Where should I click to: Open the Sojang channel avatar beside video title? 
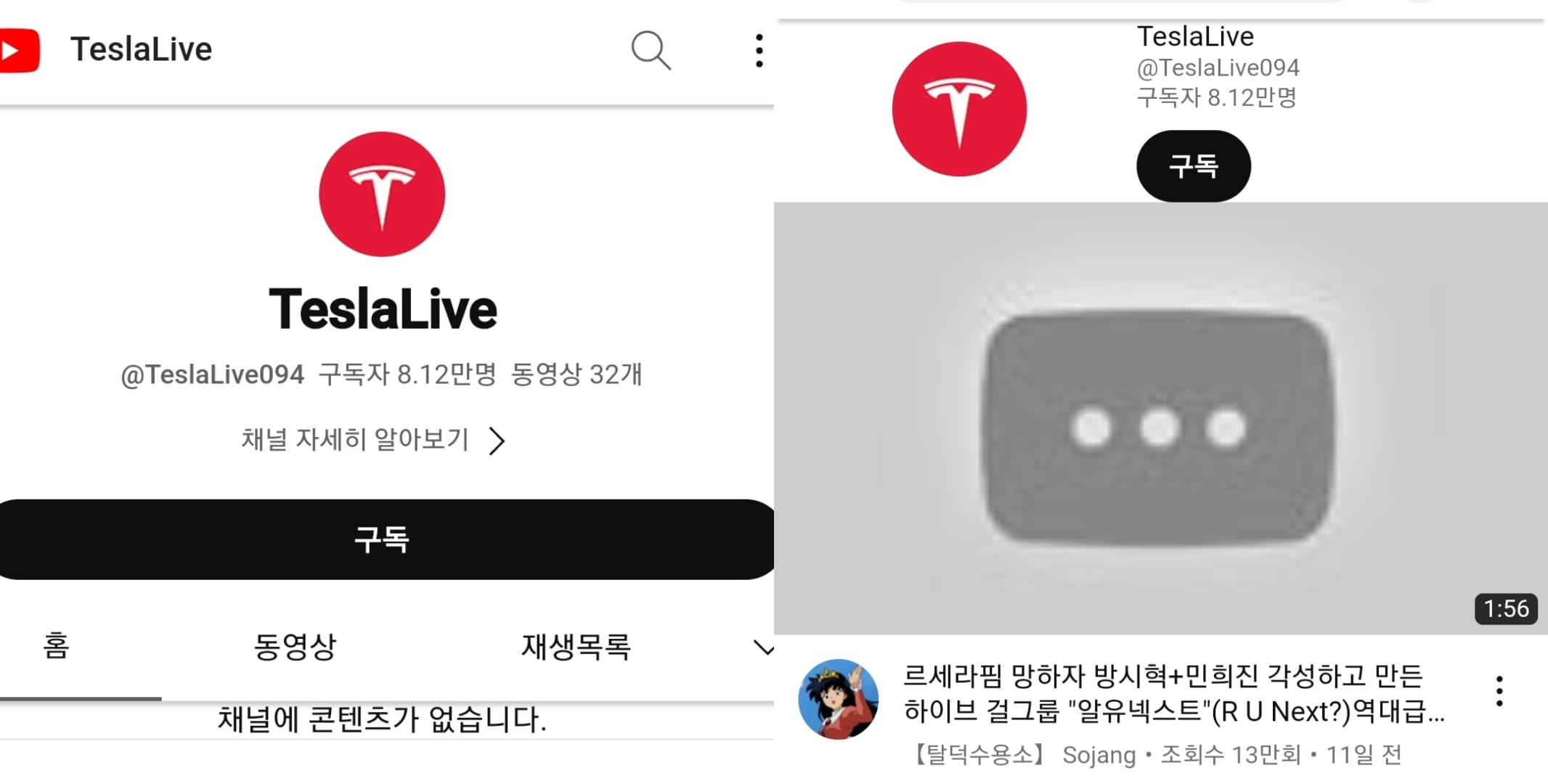pos(838,698)
